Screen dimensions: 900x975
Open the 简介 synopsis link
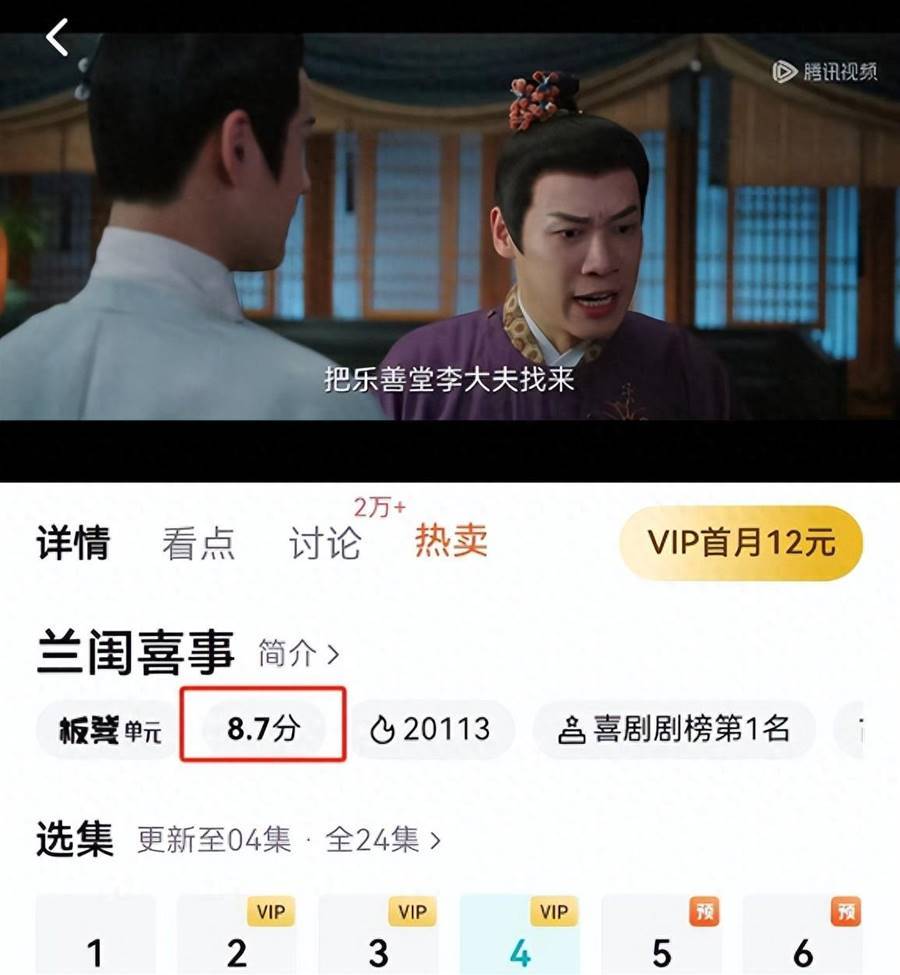pyautogui.click(x=298, y=654)
